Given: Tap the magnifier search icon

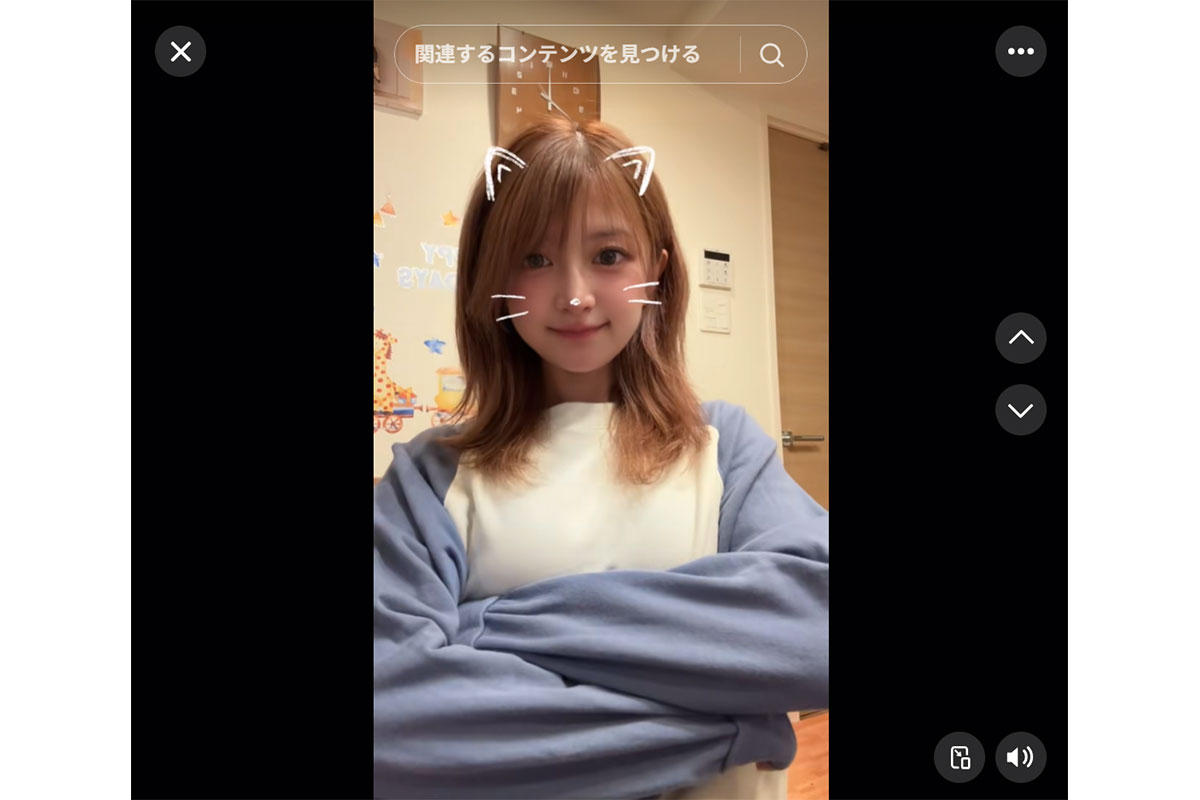Looking at the screenshot, I should pos(771,55).
